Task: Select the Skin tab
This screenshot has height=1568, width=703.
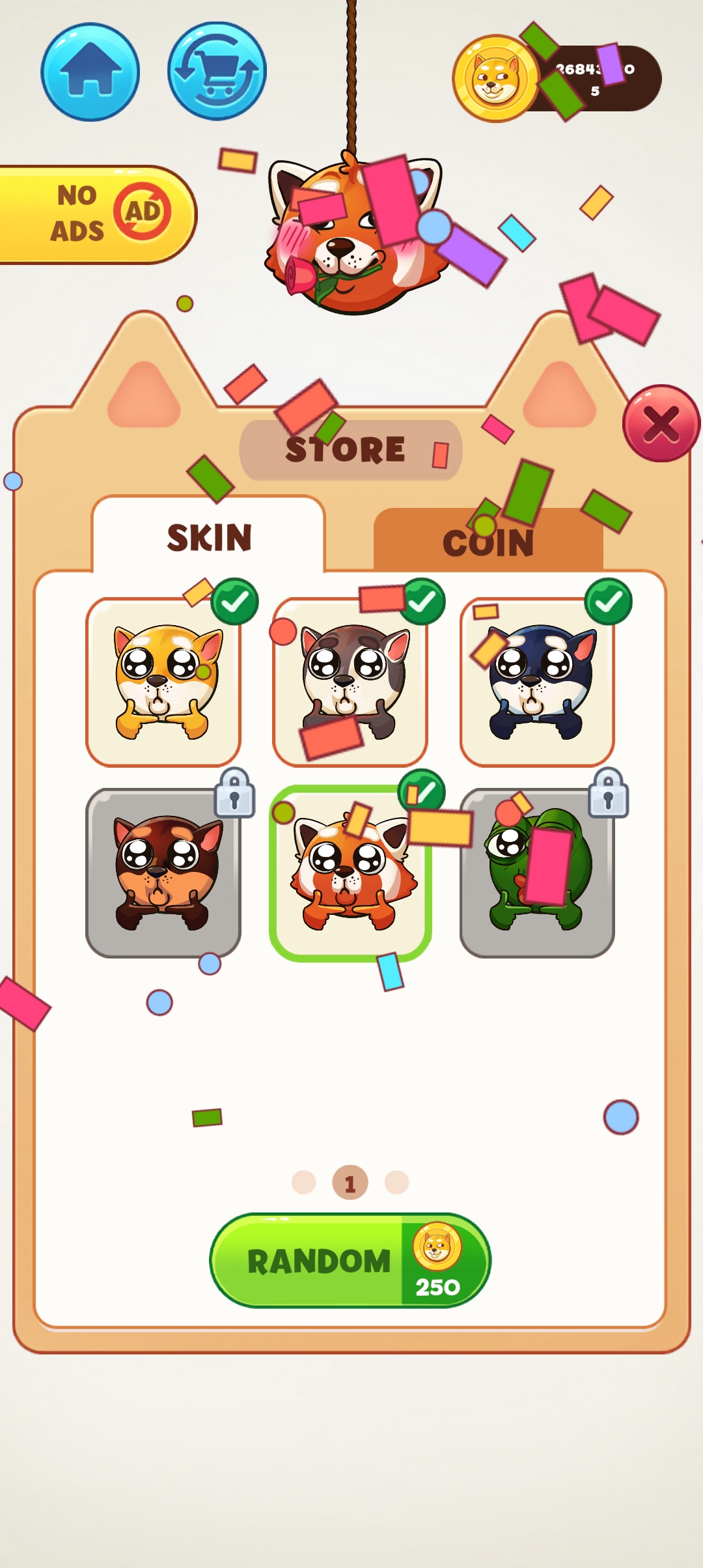Action: click(209, 537)
